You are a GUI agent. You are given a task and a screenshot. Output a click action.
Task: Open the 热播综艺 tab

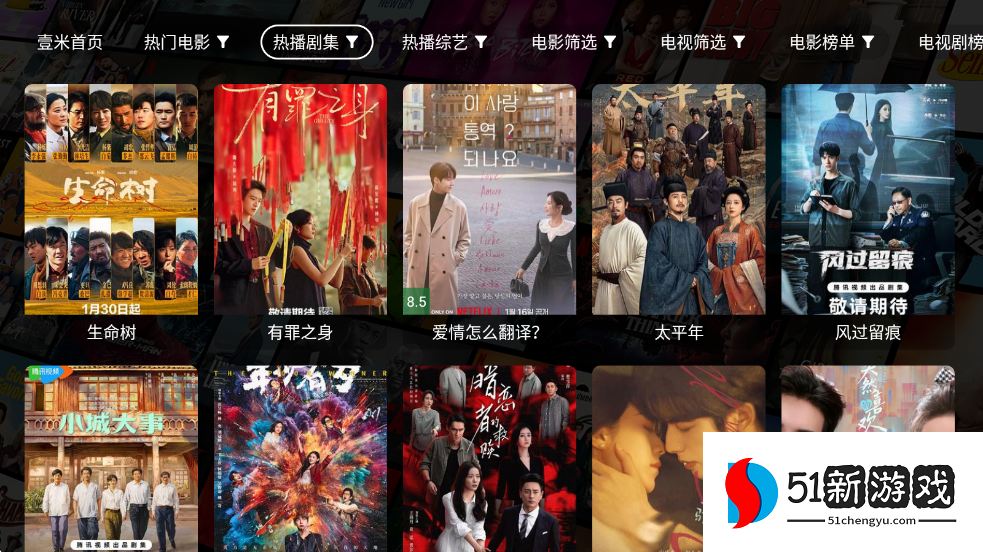click(444, 42)
